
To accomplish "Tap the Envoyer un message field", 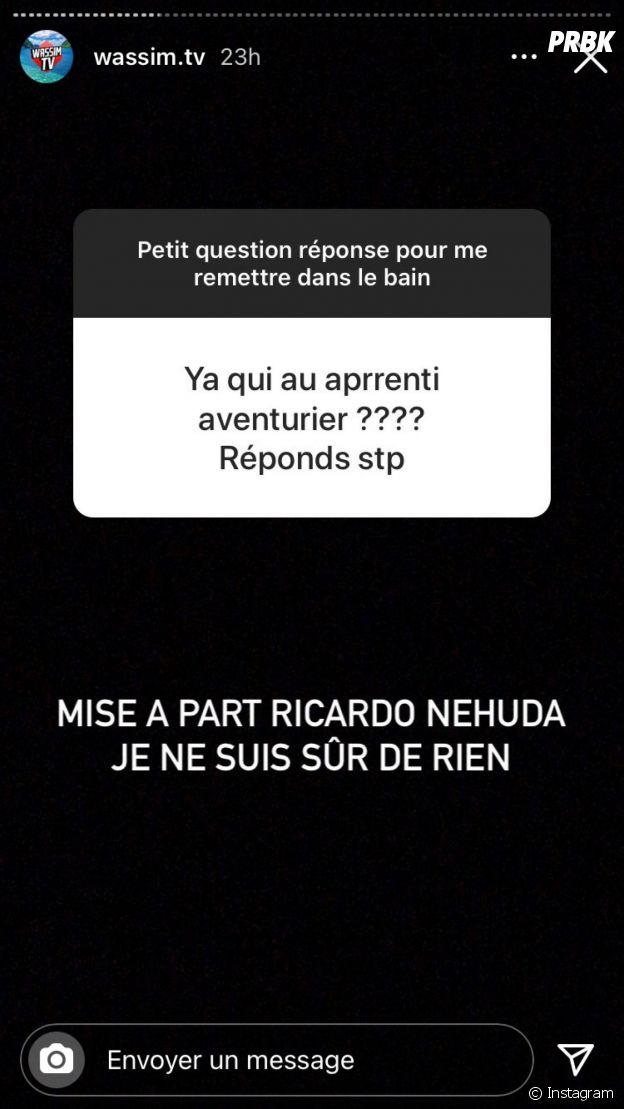I will pyautogui.click(x=300, y=1060).
